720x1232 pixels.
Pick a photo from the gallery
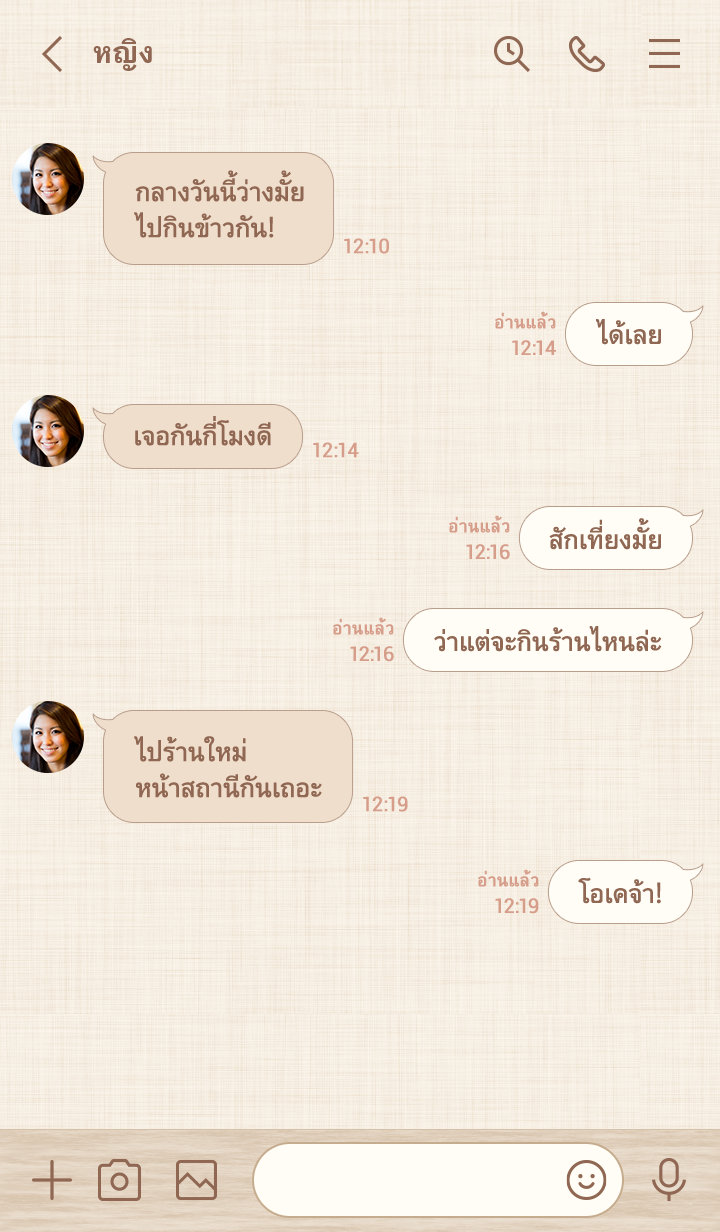[196, 1180]
